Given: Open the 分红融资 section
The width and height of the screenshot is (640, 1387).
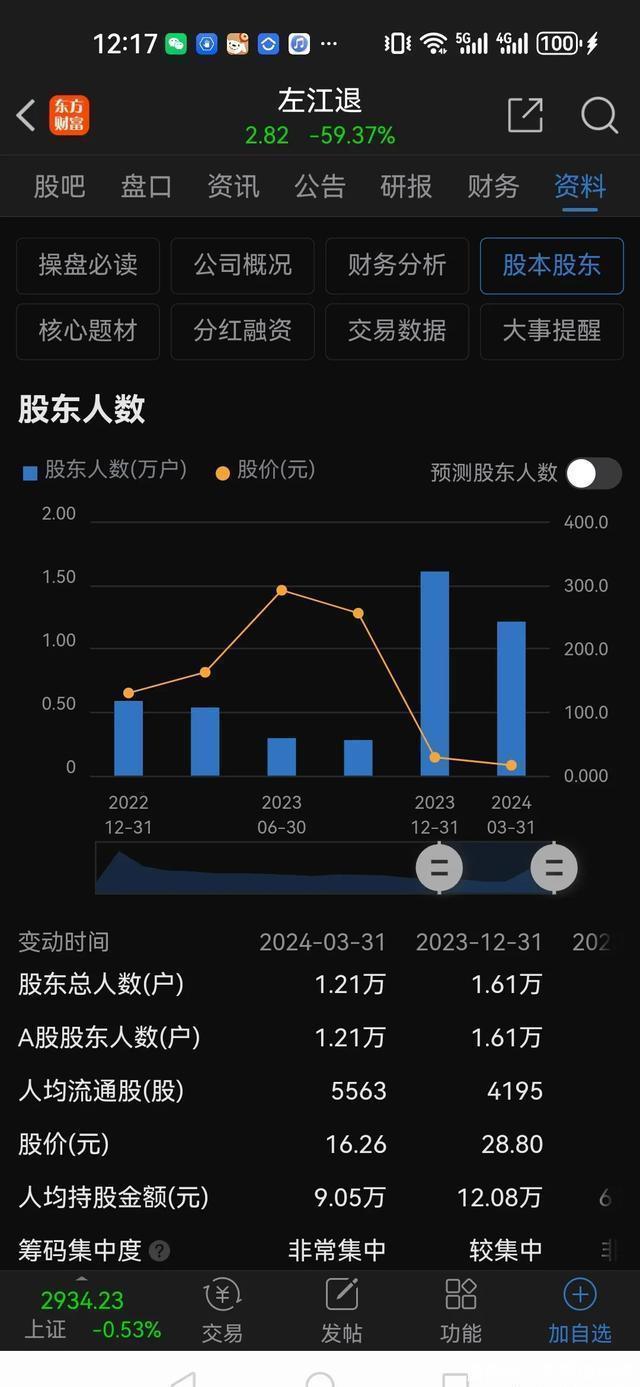Looking at the screenshot, I should coord(242,331).
